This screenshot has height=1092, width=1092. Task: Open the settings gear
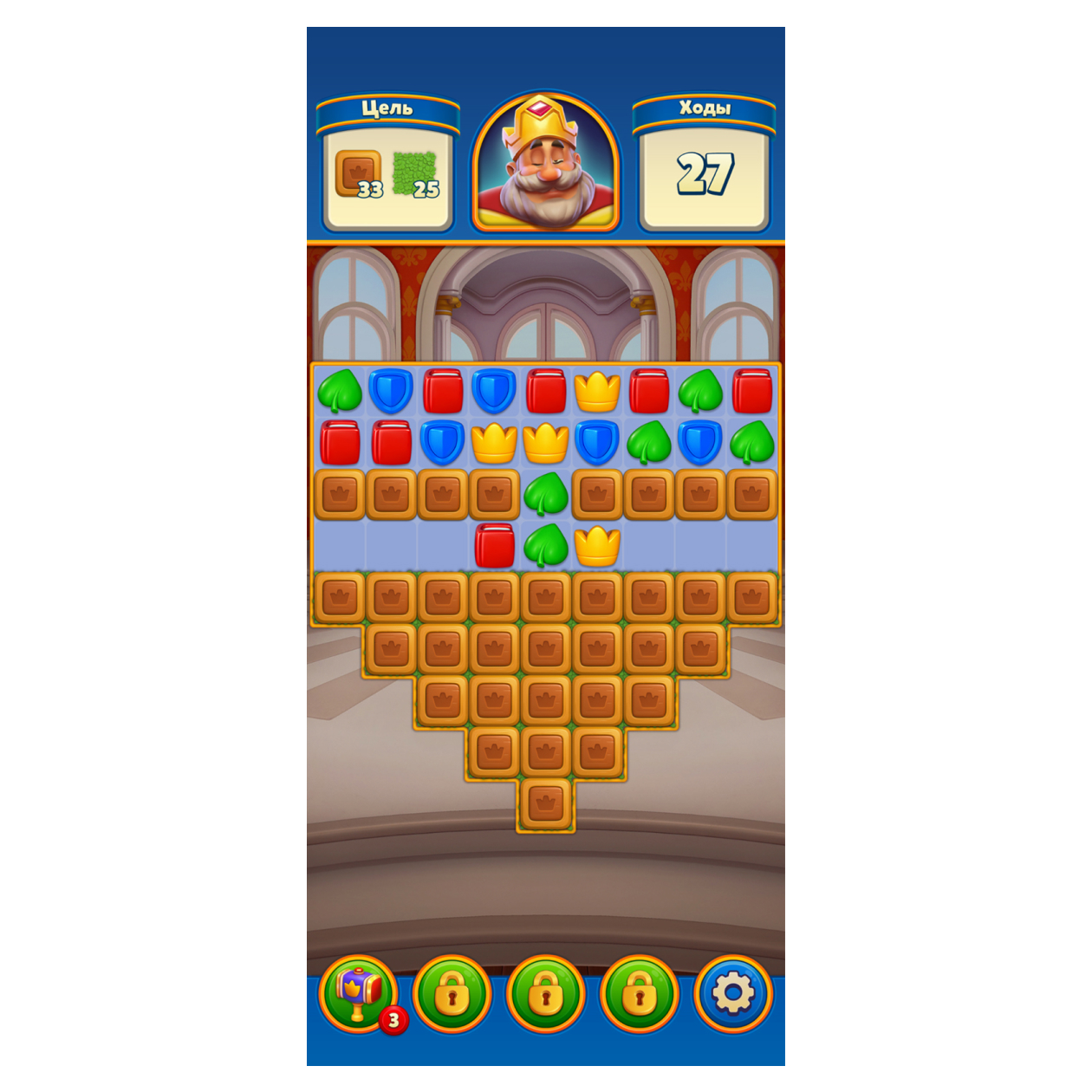pyautogui.click(x=732, y=993)
